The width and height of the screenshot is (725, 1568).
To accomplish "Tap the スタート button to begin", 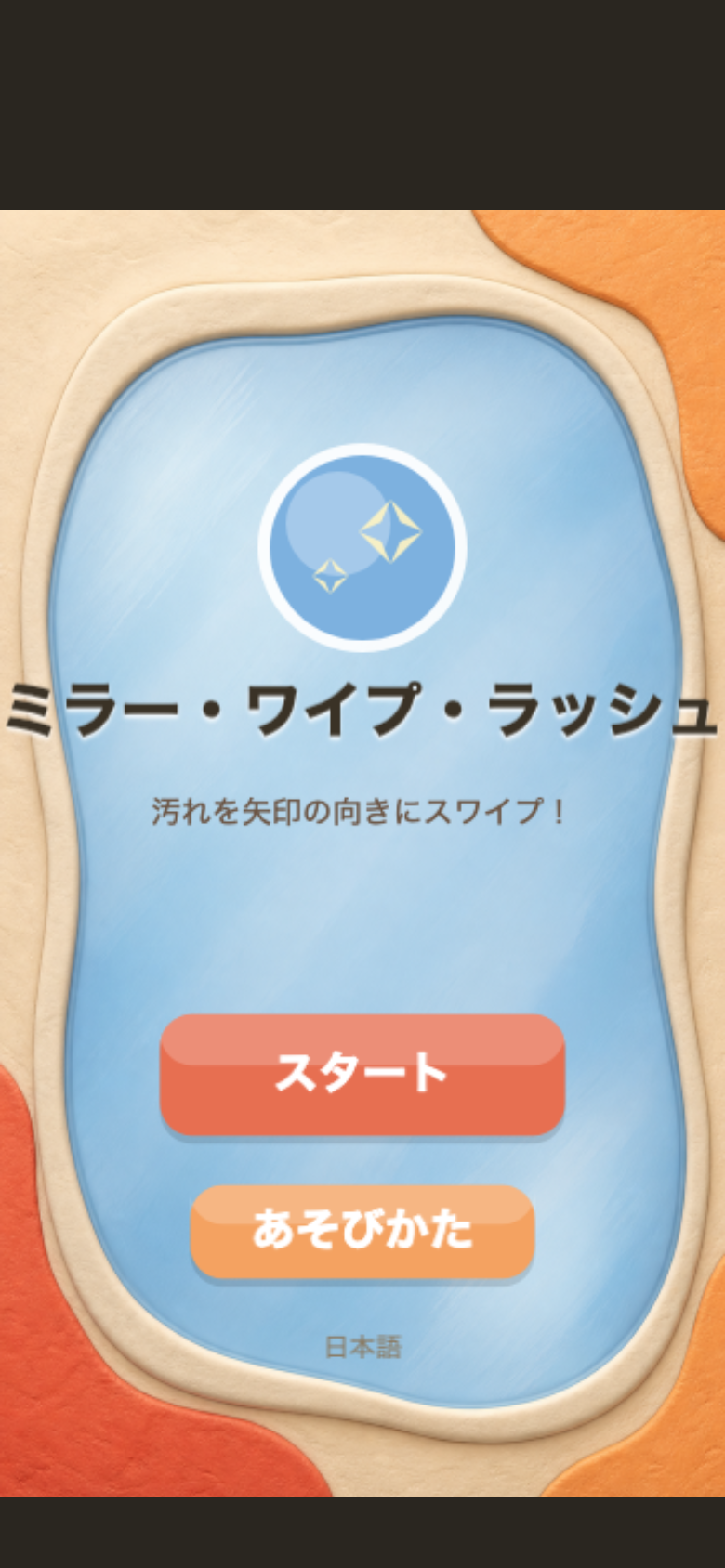I will (362, 1075).
